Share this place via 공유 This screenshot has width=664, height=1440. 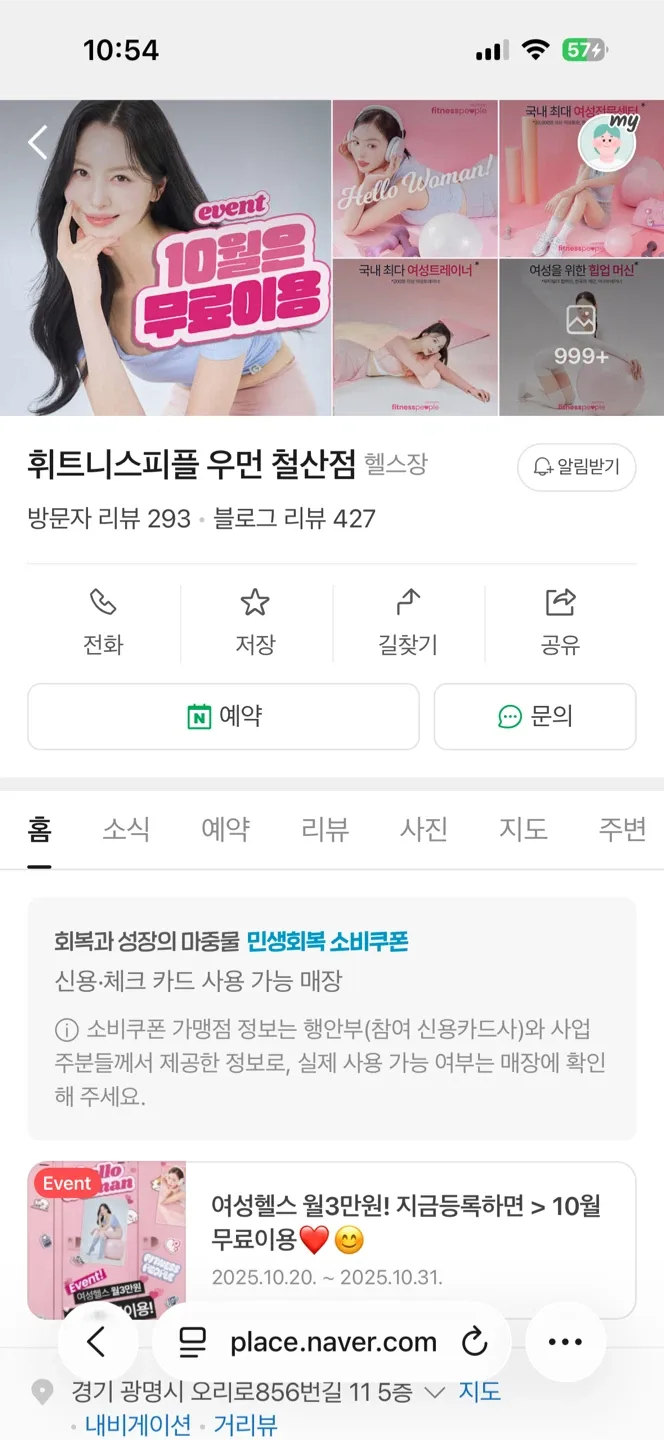click(560, 622)
